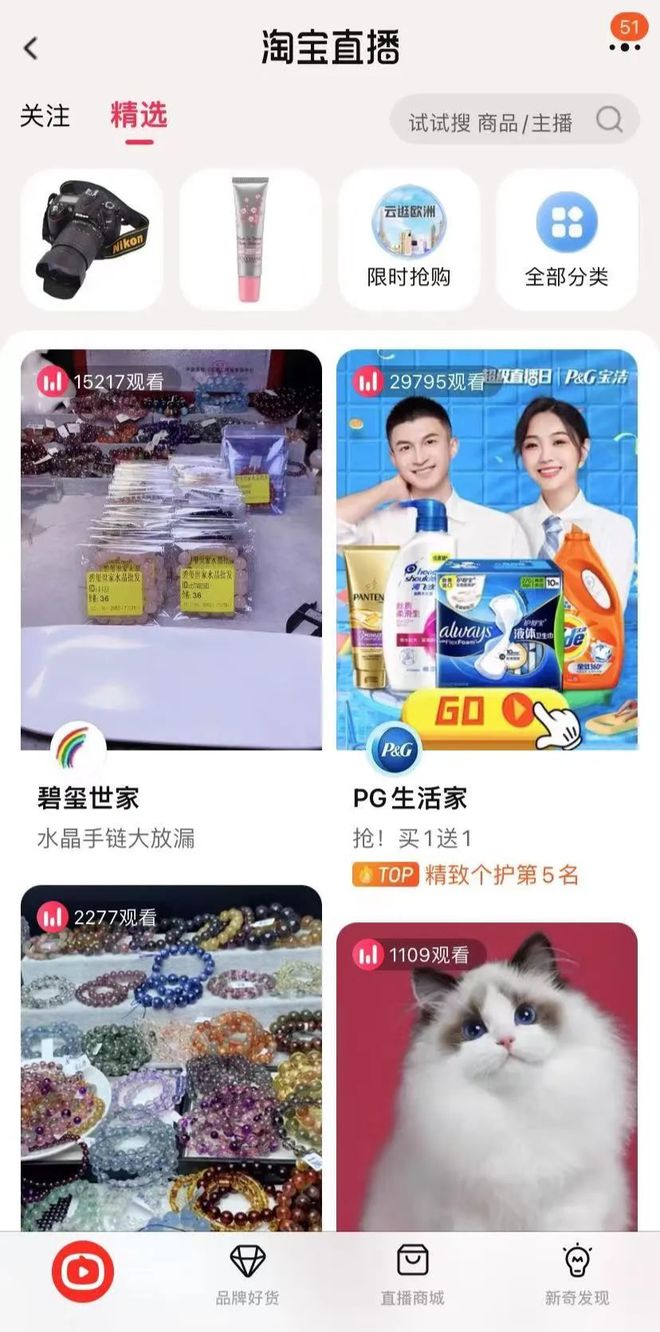
Task: Open the 试试搜 商品/主播 search box
Action: (514, 120)
